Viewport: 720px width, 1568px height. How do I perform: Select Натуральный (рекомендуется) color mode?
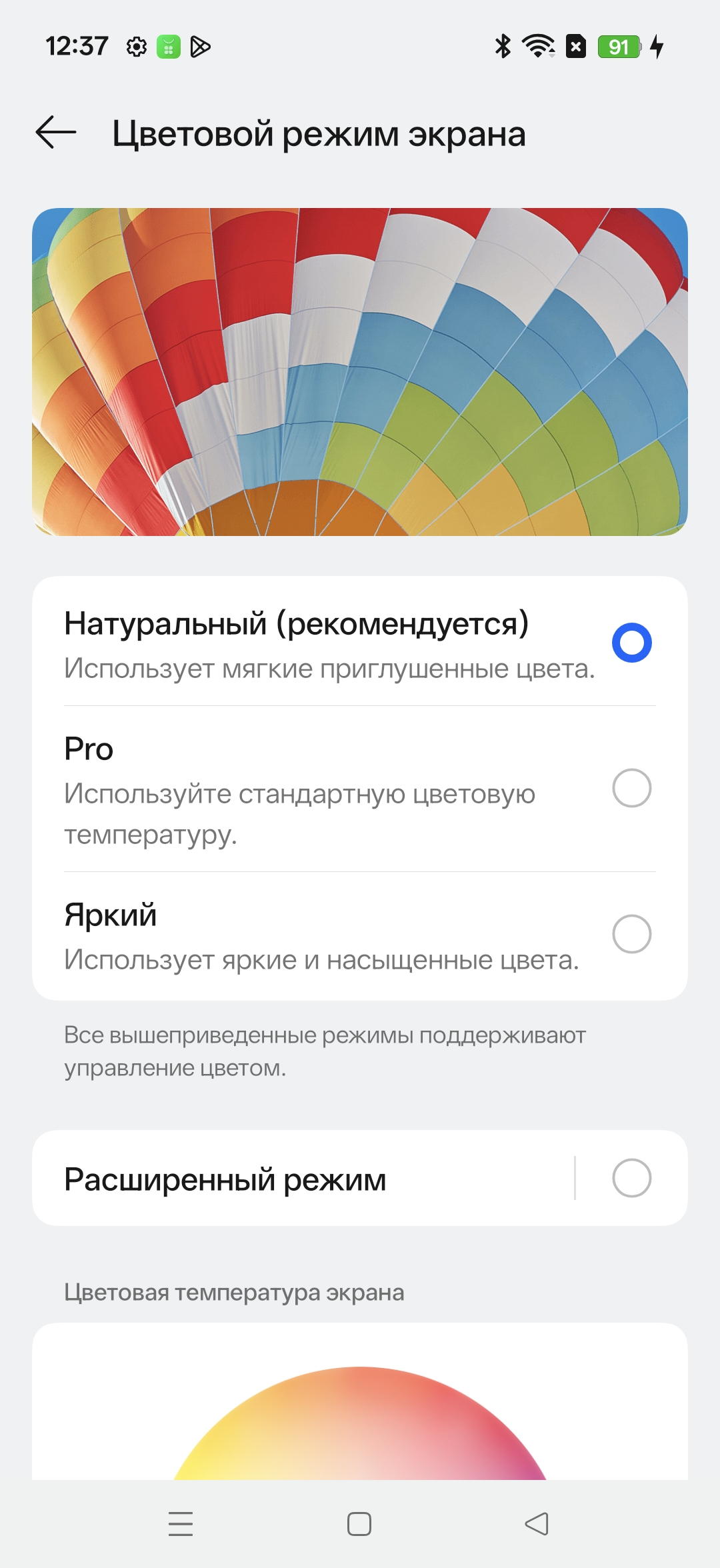pyautogui.click(x=631, y=643)
